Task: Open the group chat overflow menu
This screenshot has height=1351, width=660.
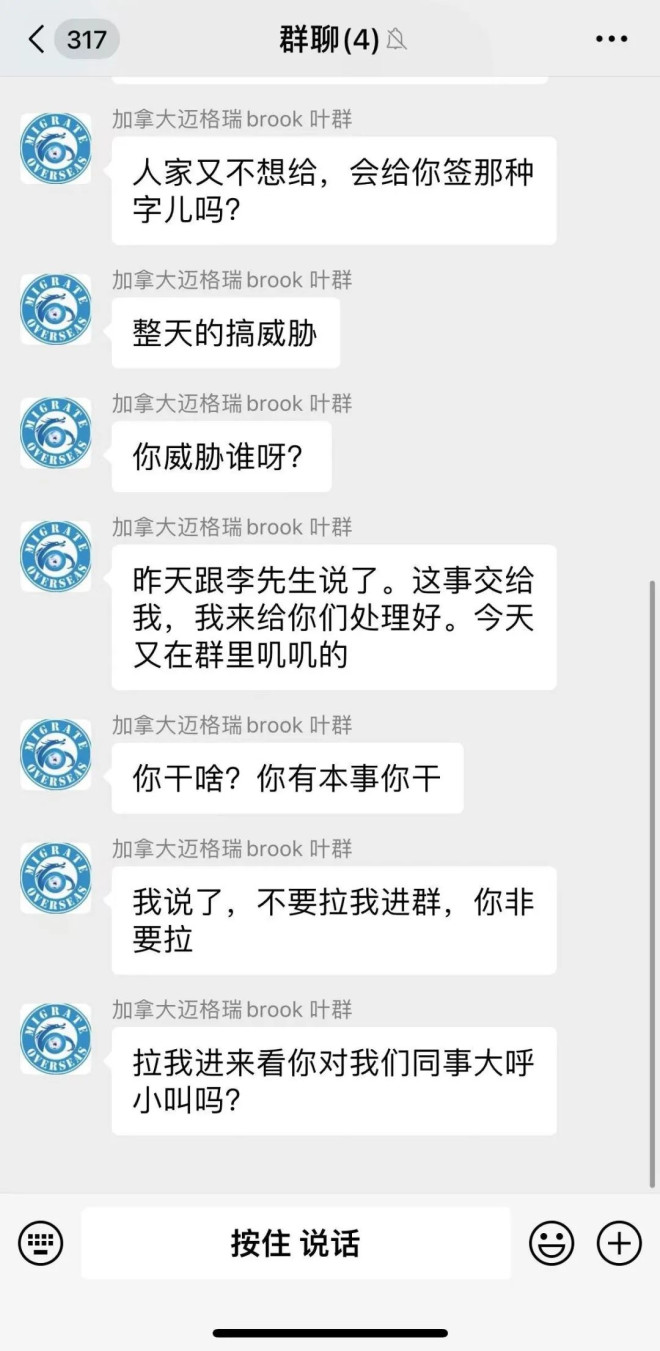Action: point(611,40)
